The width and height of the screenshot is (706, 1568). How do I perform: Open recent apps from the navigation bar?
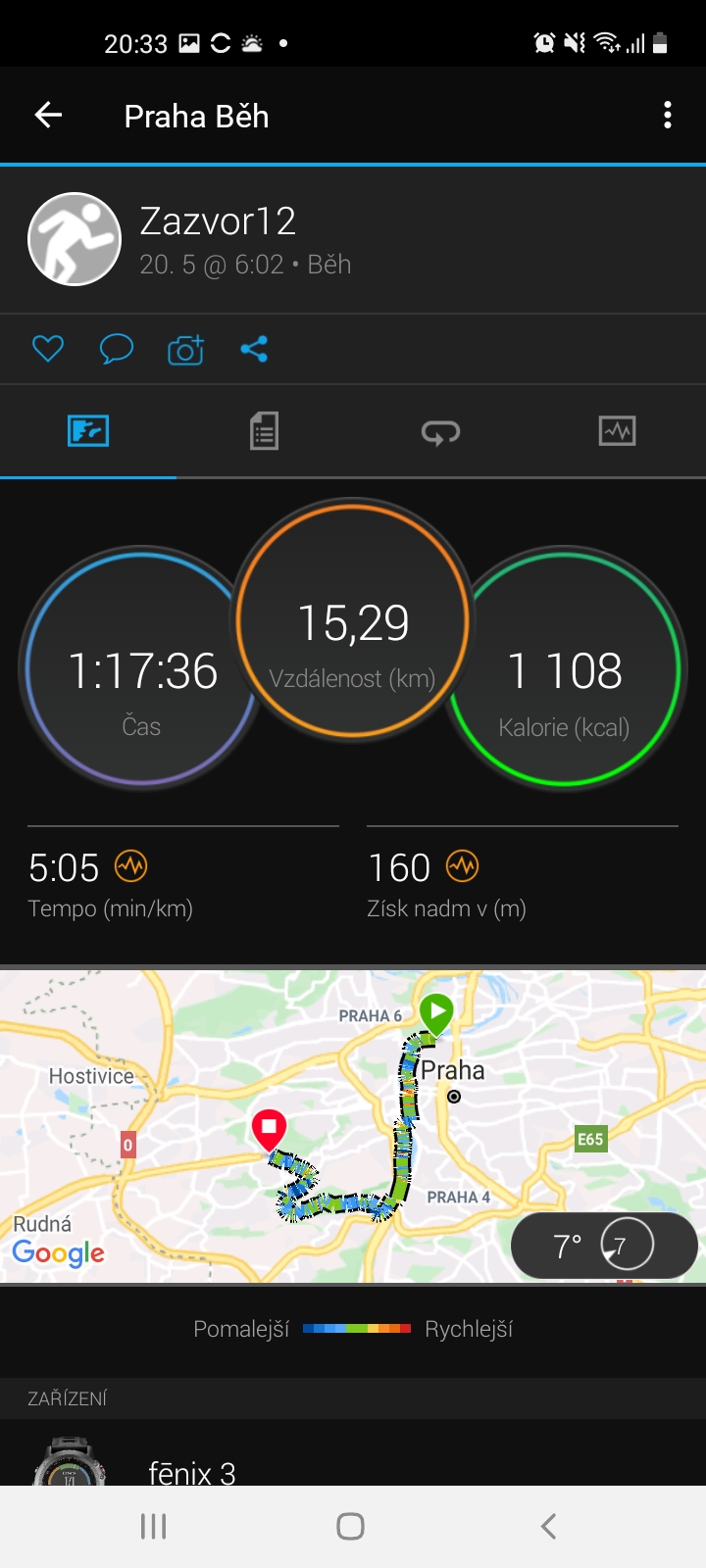[154, 1526]
